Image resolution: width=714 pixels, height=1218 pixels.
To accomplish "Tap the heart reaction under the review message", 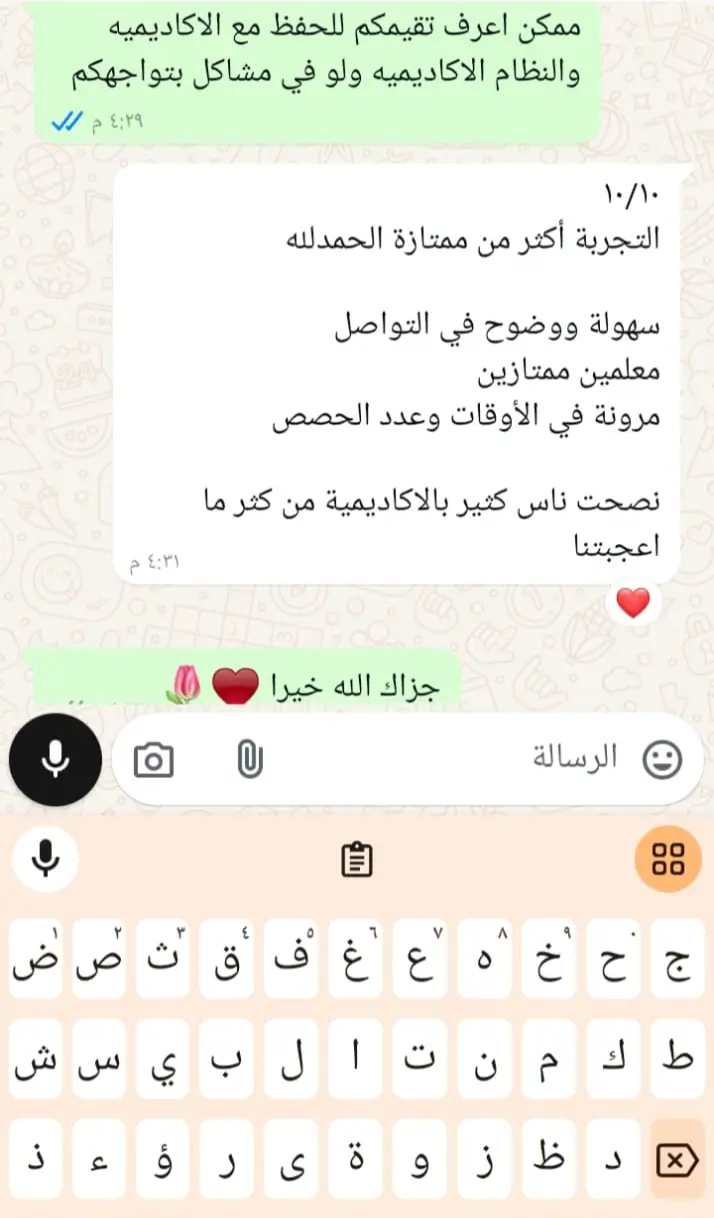I will tap(633, 603).
